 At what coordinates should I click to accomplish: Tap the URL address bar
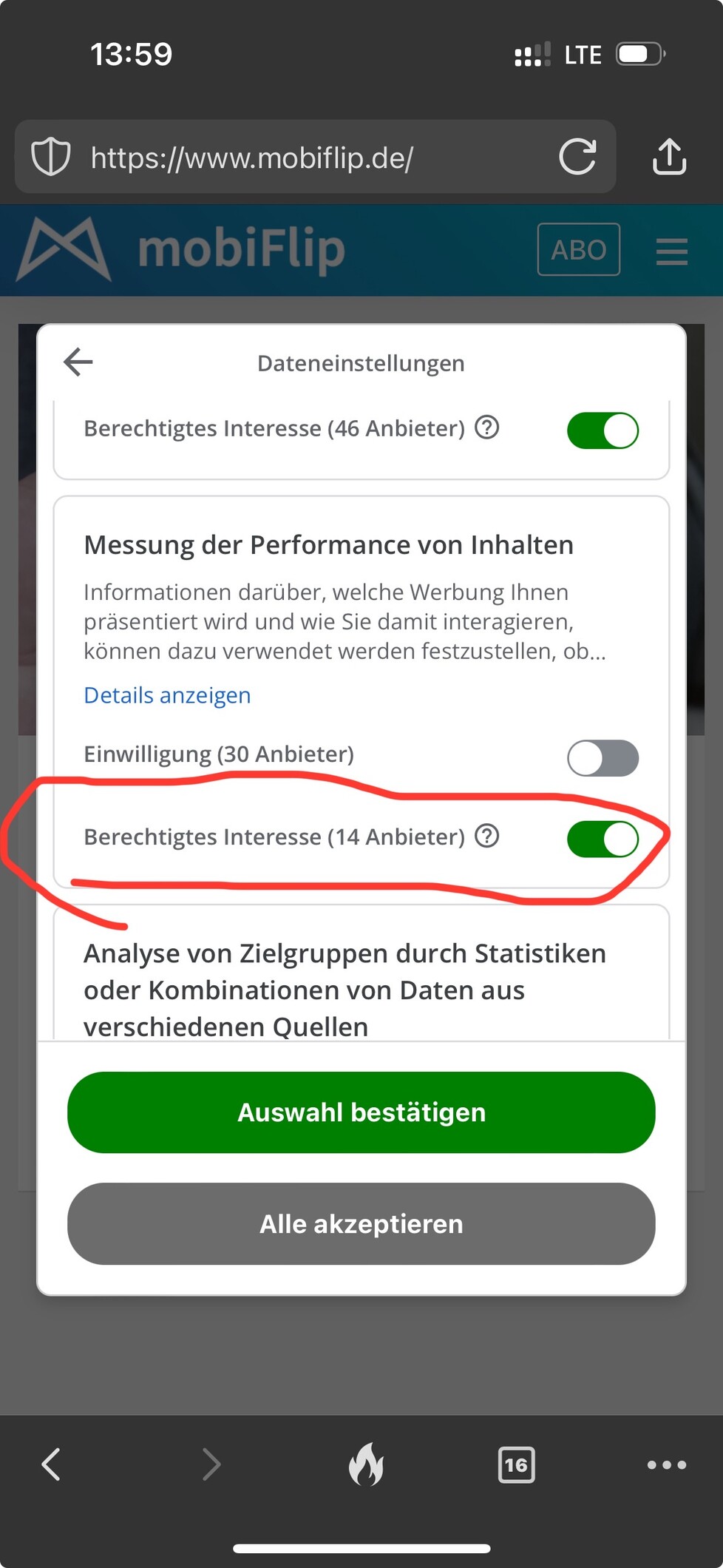(x=310, y=158)
